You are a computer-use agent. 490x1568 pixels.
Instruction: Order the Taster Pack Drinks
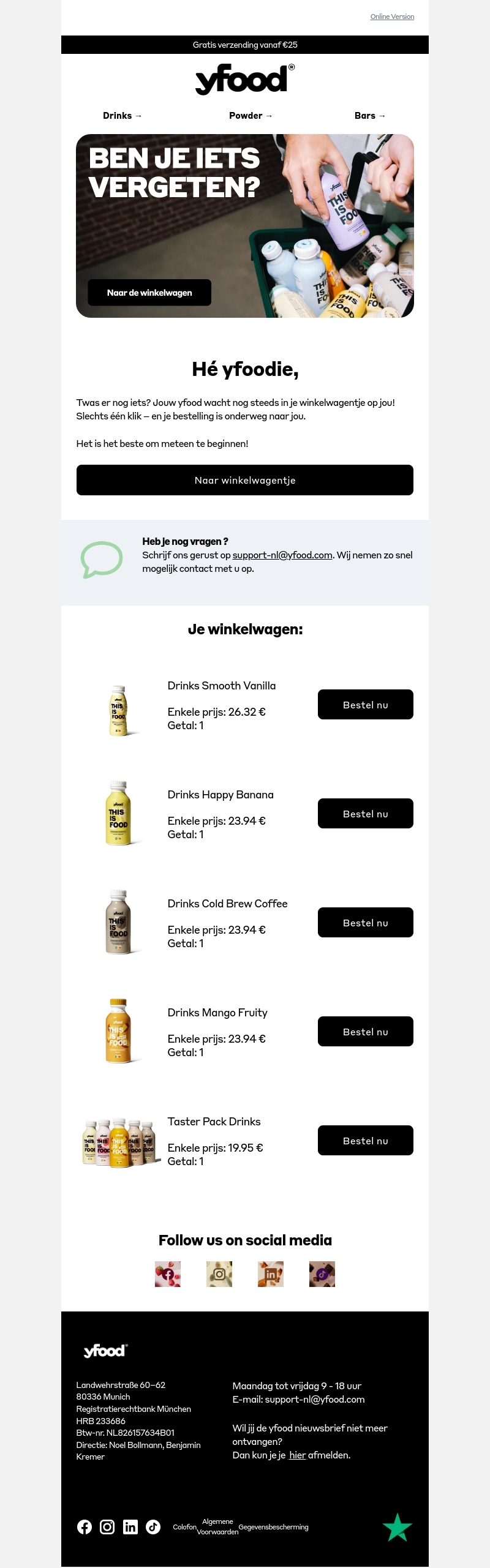pyautogui.click(x=365, y=1141)
